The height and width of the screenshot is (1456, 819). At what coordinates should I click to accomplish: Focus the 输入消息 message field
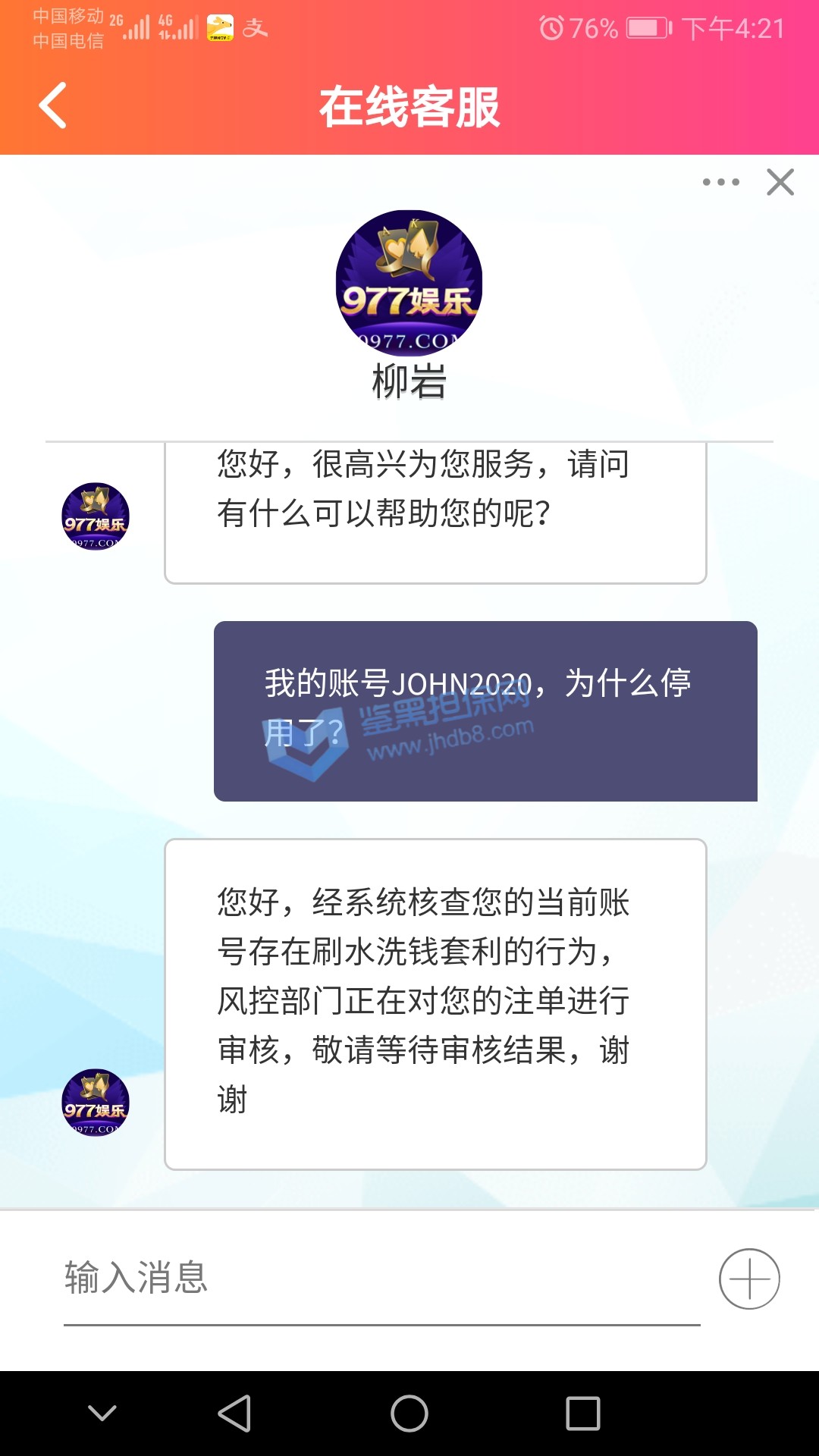pyautogui.click(x=379, y=1279)
